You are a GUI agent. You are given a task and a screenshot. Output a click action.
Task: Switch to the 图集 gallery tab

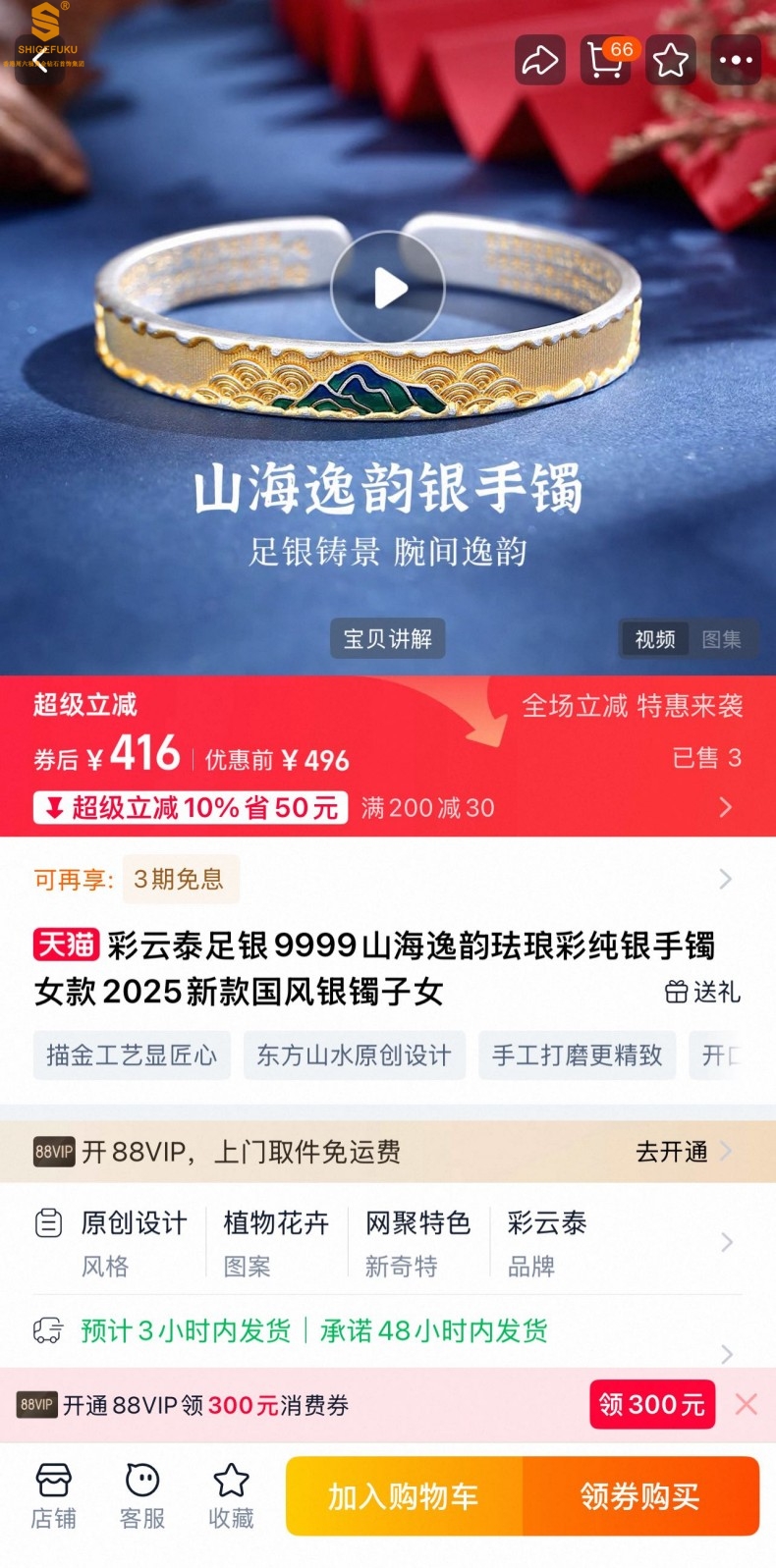pos(721,639)
